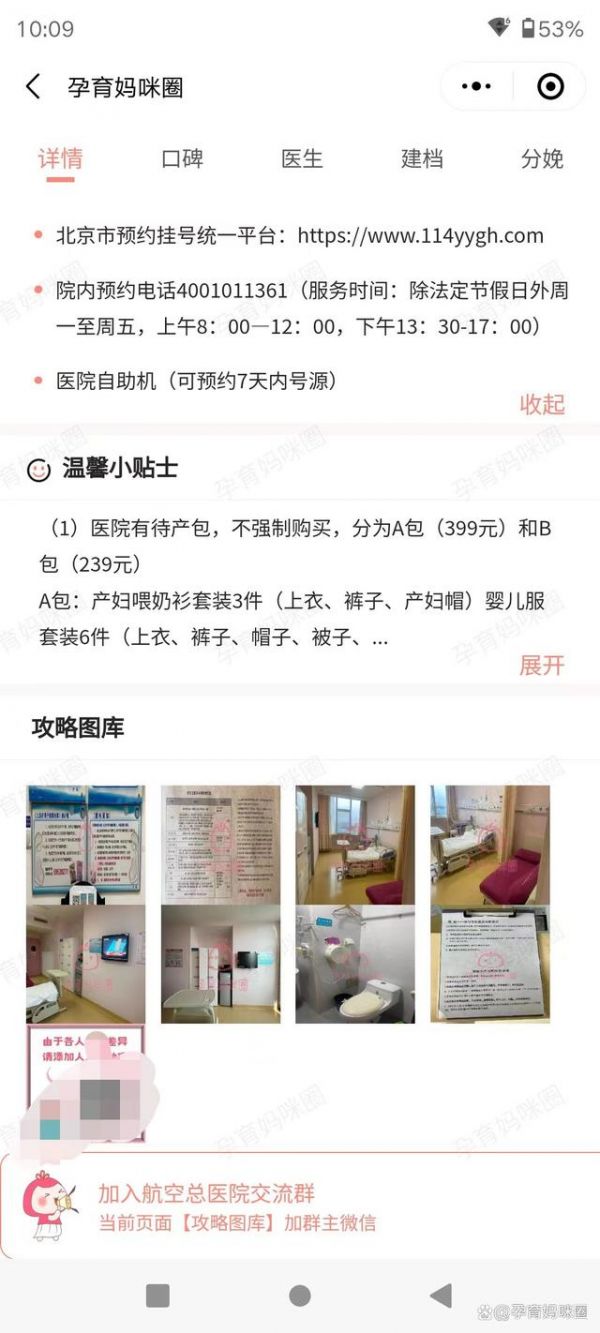Screen dimensions: 600x1333
Task: Open recent apps with the square button
Action: click(x=157, y=1296)
